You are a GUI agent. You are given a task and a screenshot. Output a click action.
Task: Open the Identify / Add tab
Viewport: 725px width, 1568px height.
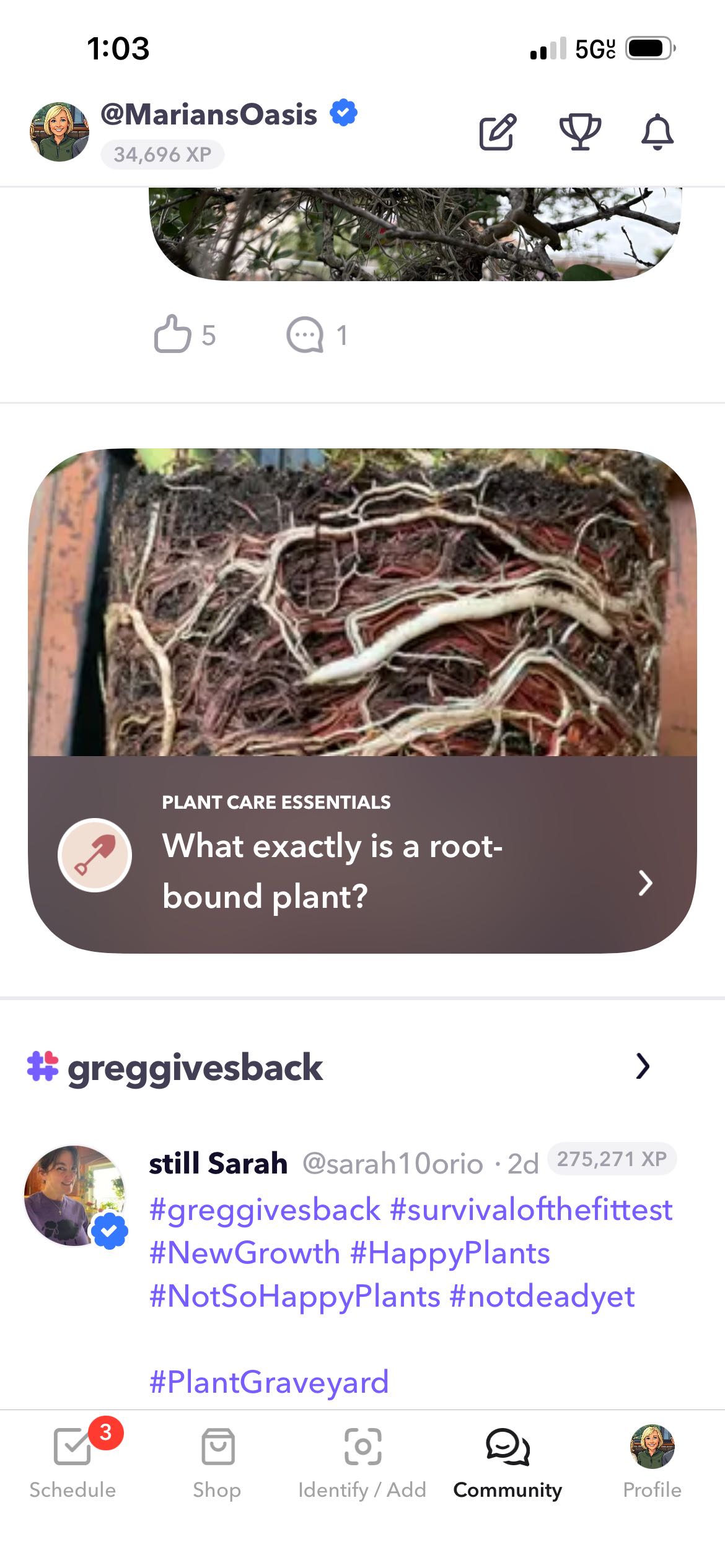point(362,1463)
